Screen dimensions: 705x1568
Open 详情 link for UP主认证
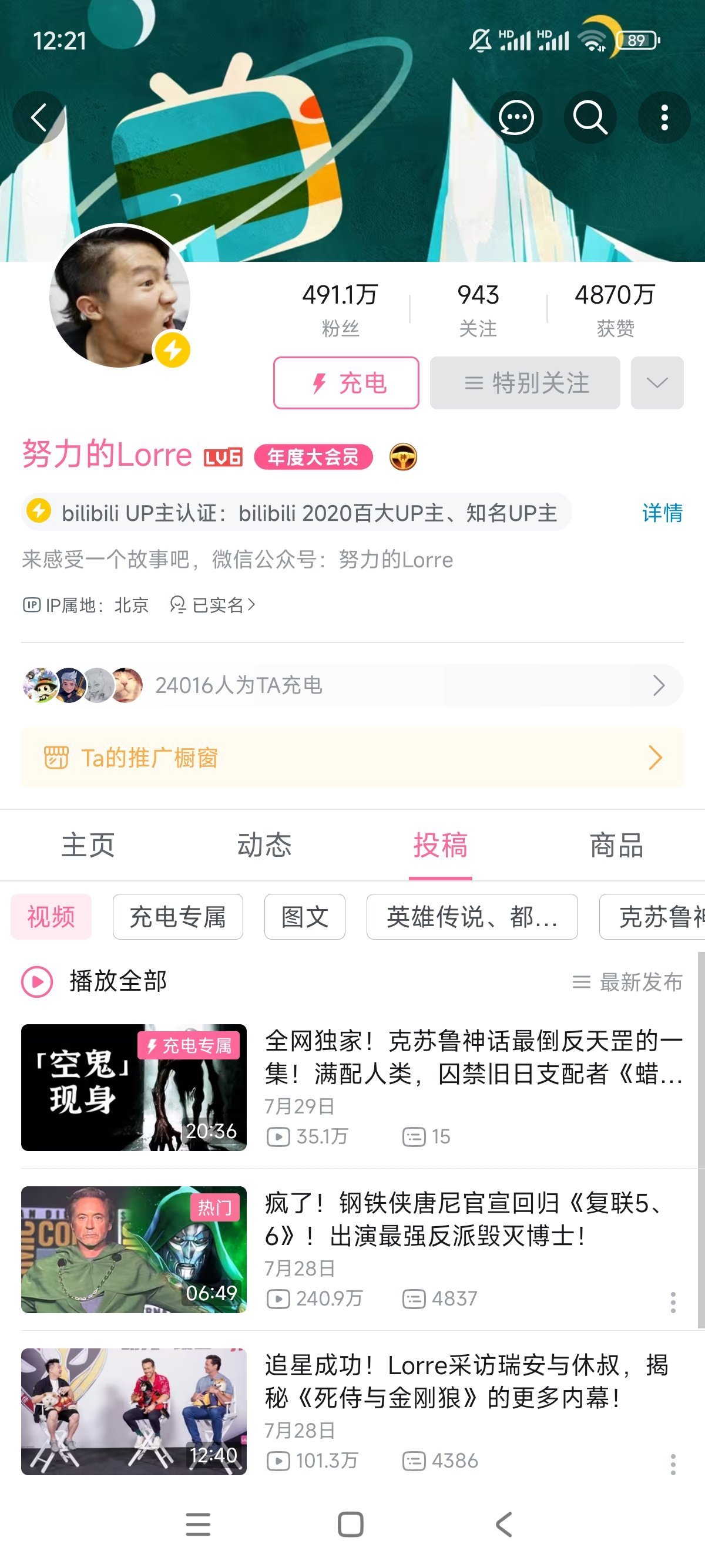662,513
